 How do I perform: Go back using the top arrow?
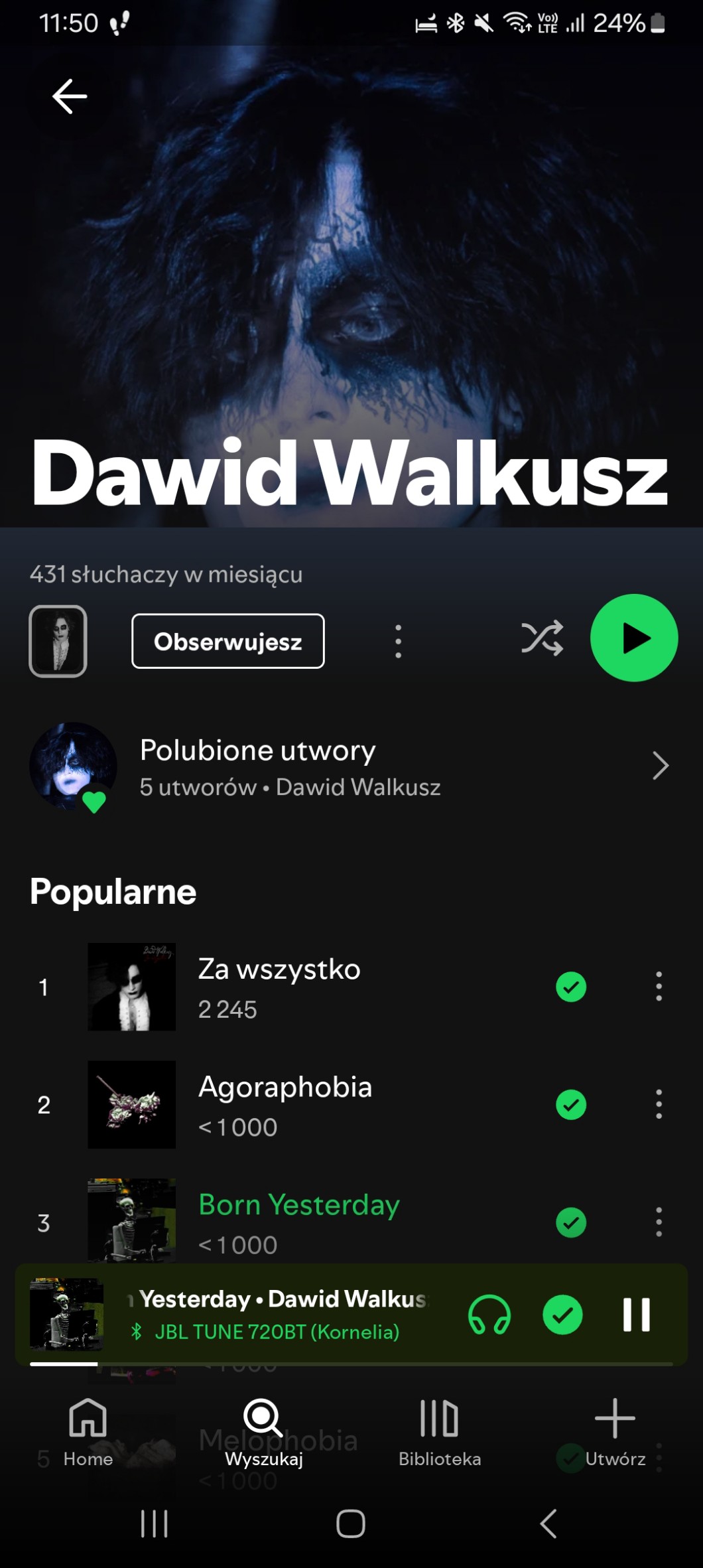pyautogui.click(x=70, y=97)
